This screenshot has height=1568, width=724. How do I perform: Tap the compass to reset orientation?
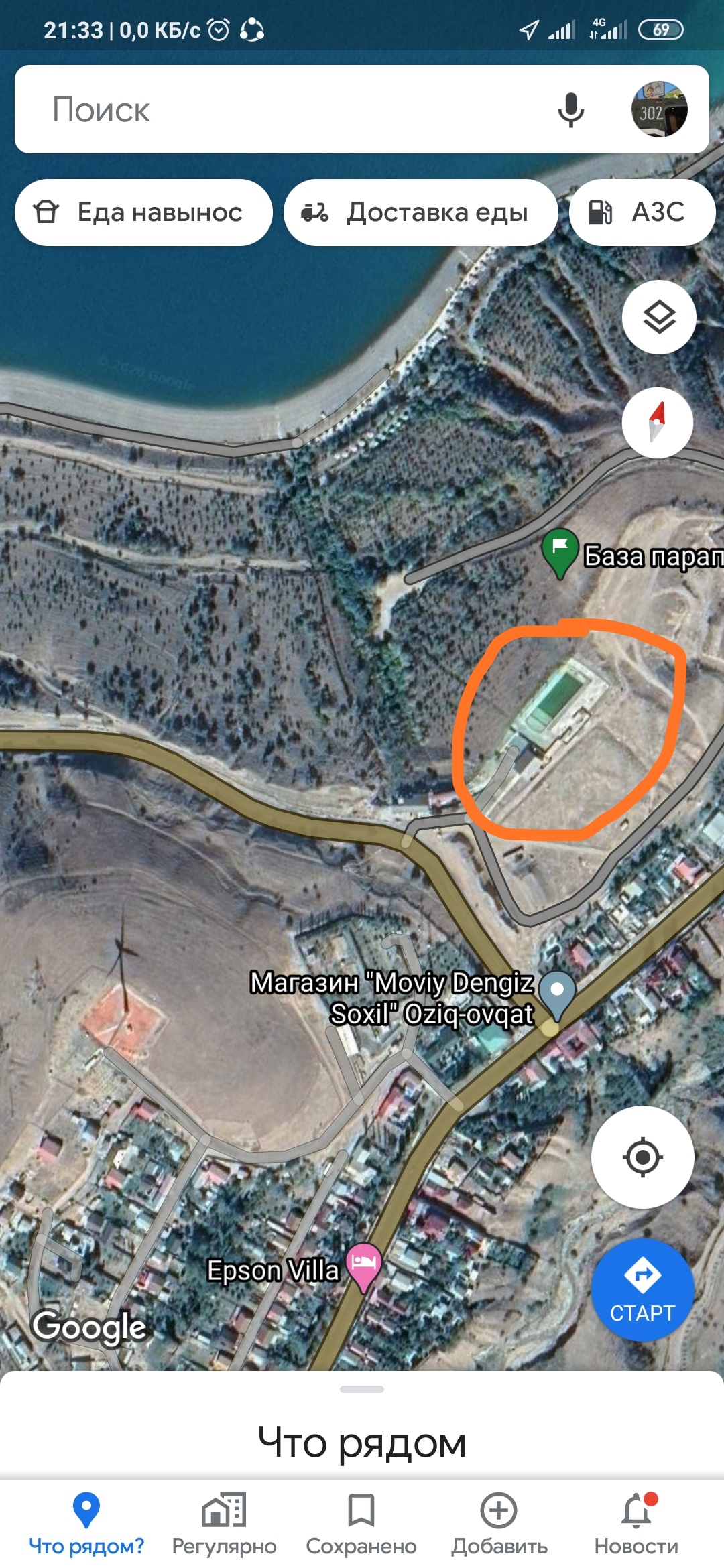658,423
